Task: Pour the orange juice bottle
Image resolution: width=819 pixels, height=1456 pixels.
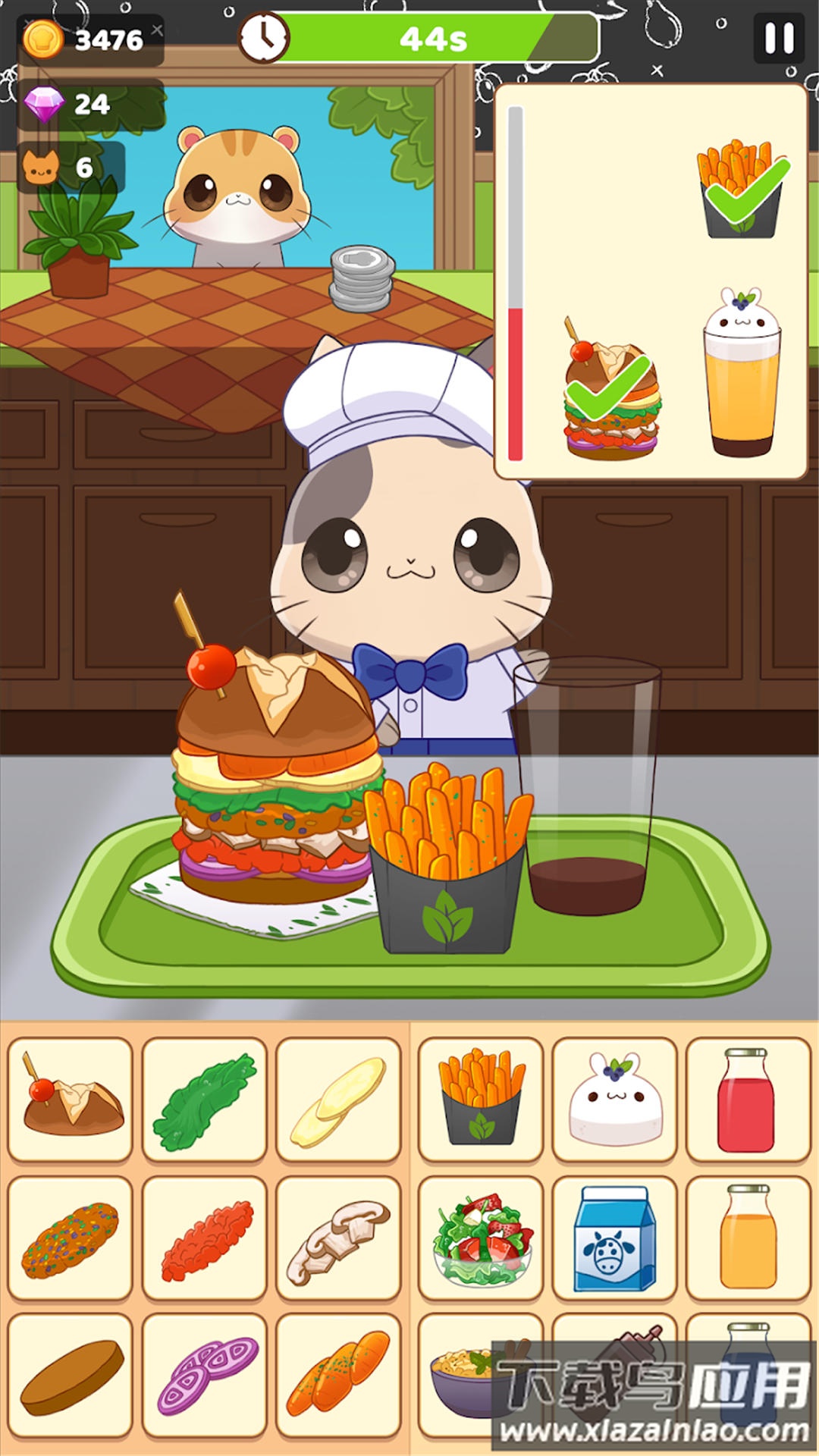Action: (x=748, y=1238)
